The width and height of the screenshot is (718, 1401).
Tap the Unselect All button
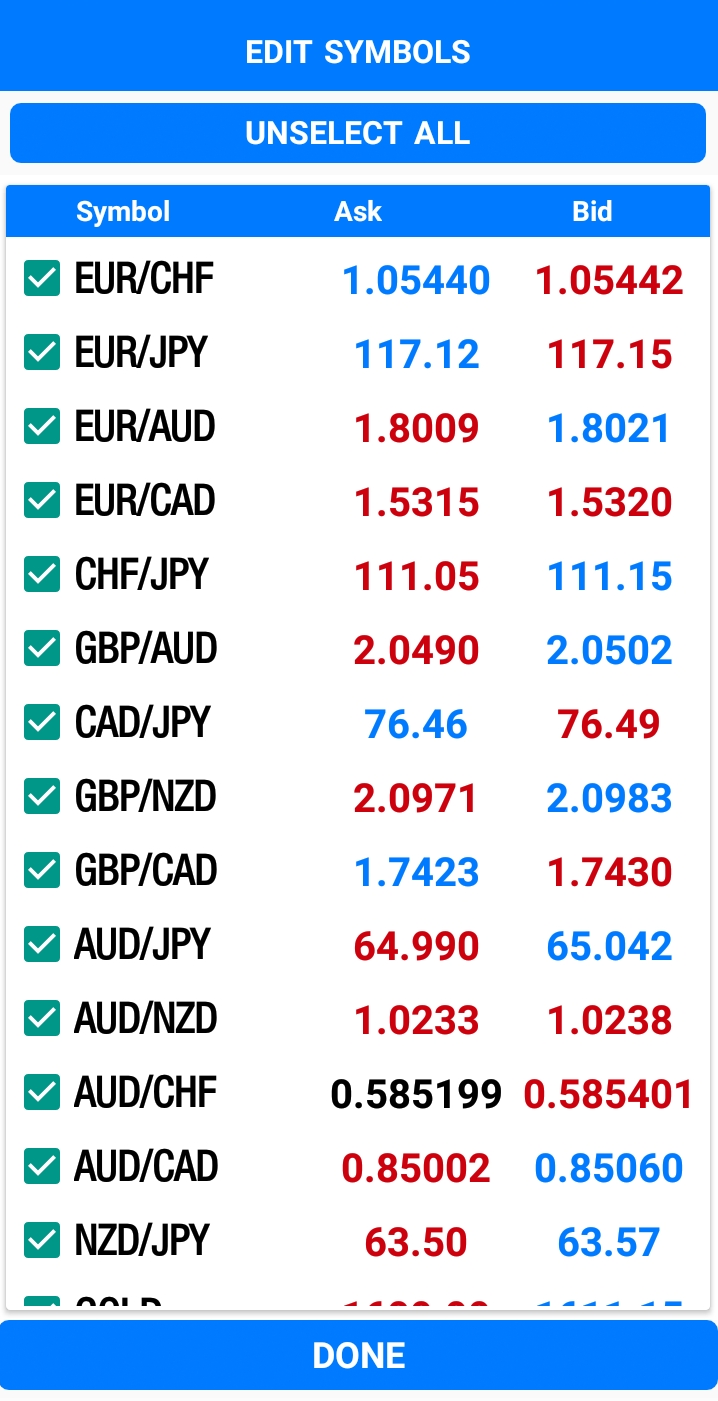358,133
